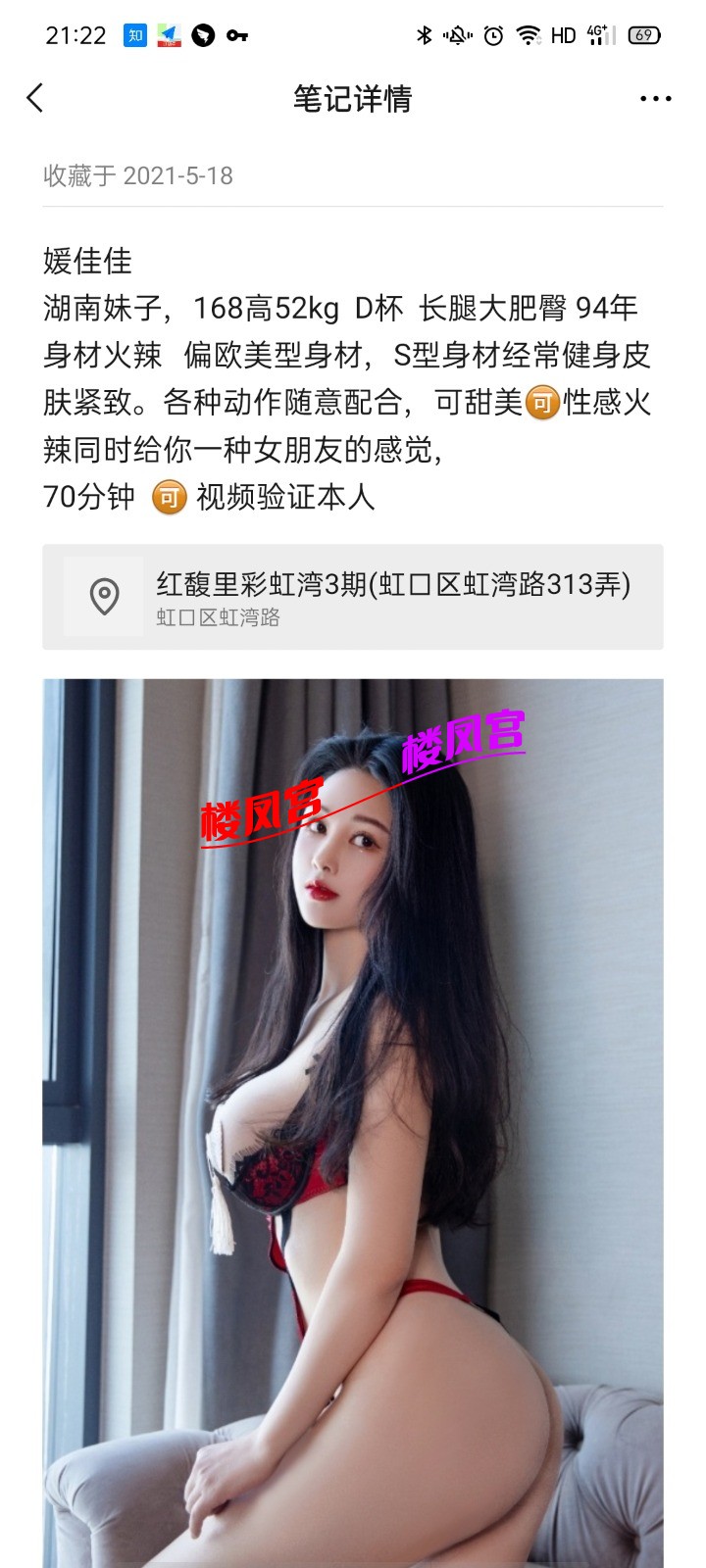Go back from note details
The height and width of the screenshot is (1568, 706).
[x=35, y=98]
